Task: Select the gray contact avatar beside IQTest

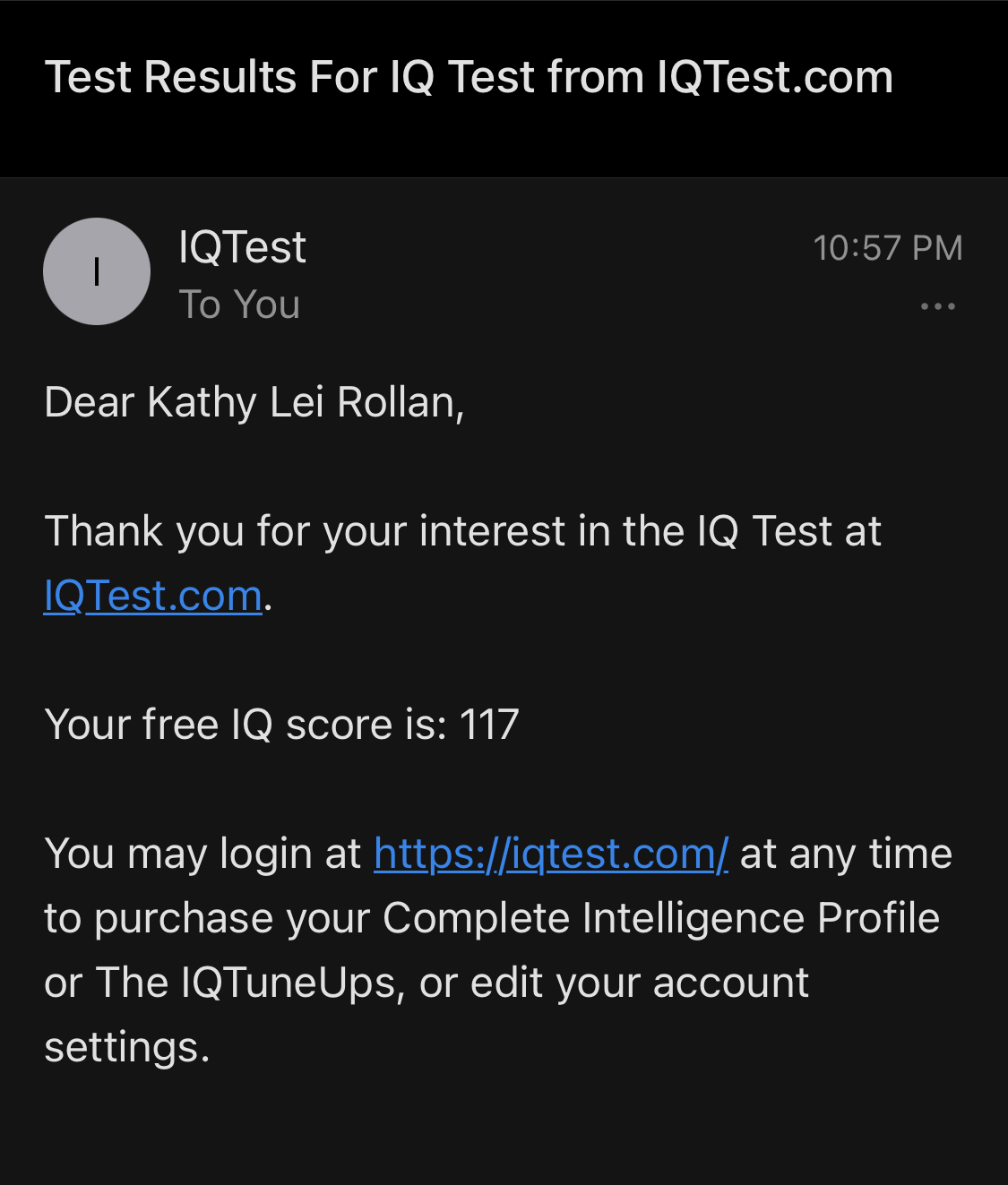Action: (97, 271)
